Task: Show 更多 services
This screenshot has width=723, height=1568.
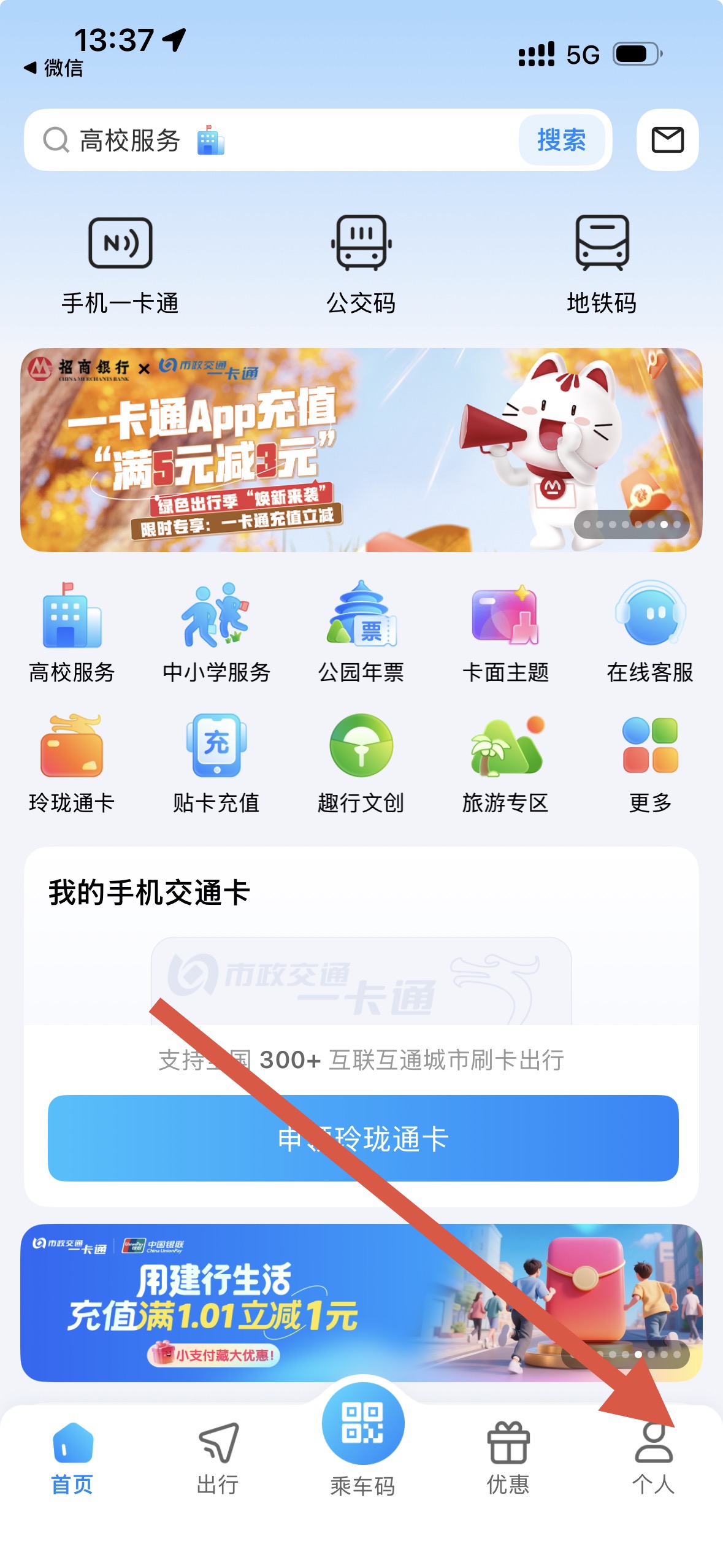Action: (x=650, y=764)
